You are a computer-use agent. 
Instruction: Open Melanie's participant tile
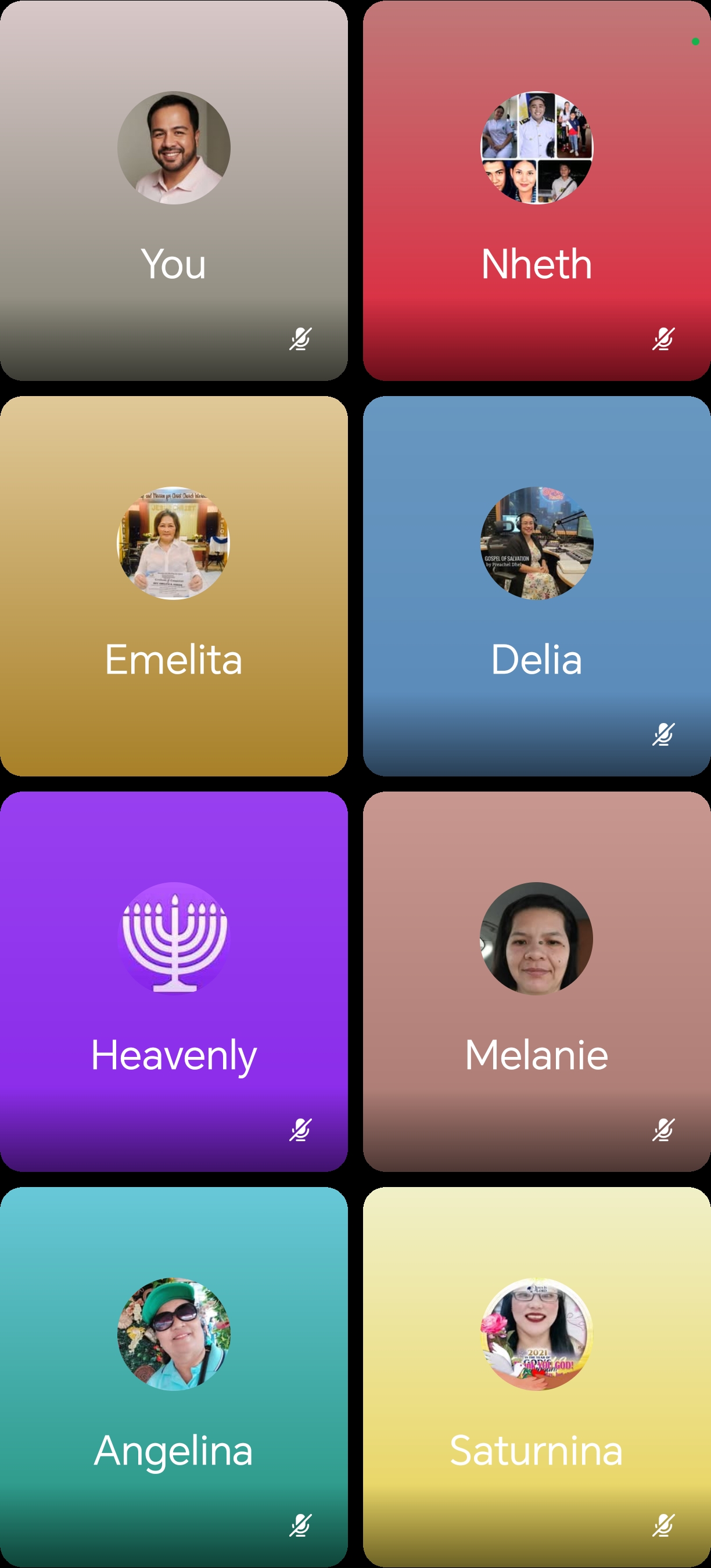536,981
